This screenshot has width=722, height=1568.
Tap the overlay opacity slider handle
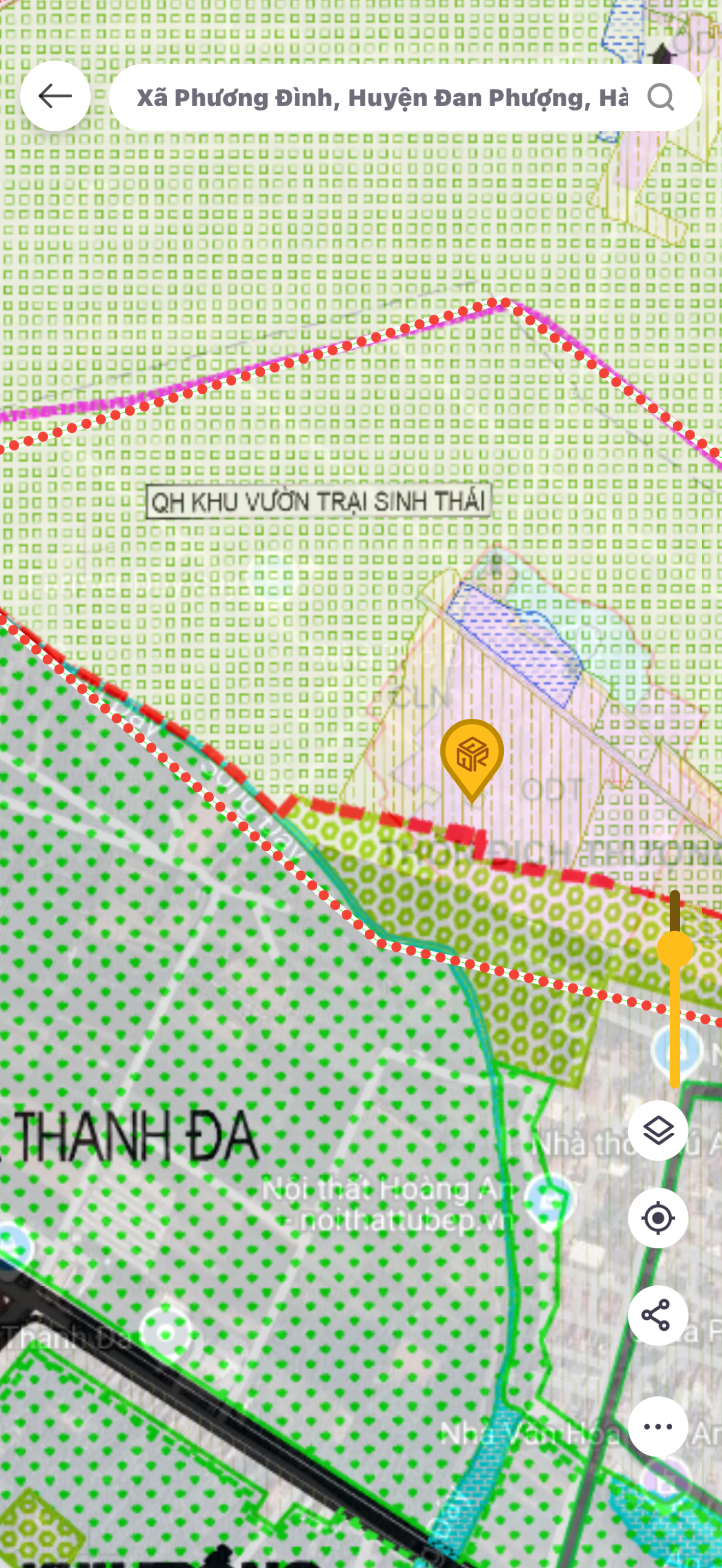[x=675, y=949]
